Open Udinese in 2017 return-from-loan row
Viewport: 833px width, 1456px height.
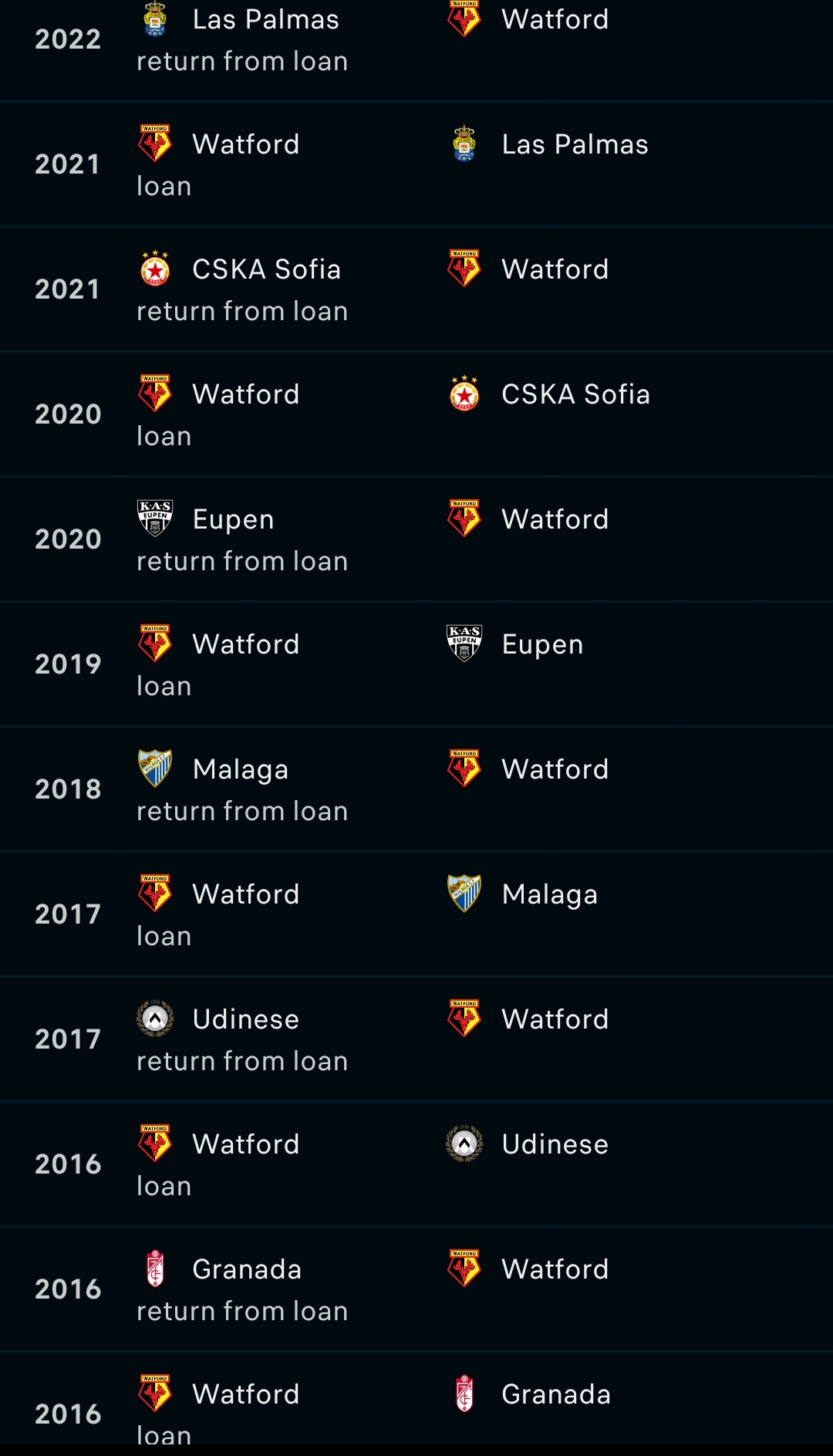(x=245, y=1019)
